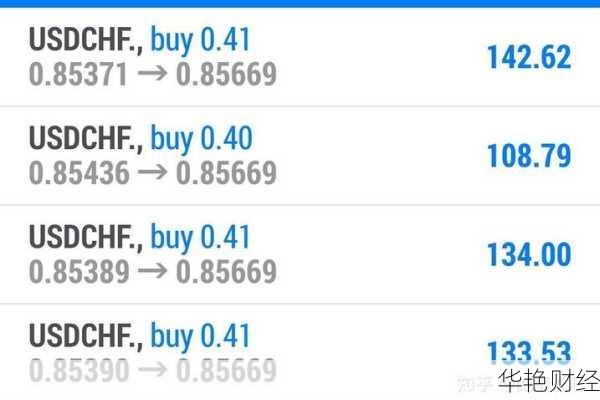
Task: Expand the USDCHF buy 0.40 trade
Action: coord(300,155)
